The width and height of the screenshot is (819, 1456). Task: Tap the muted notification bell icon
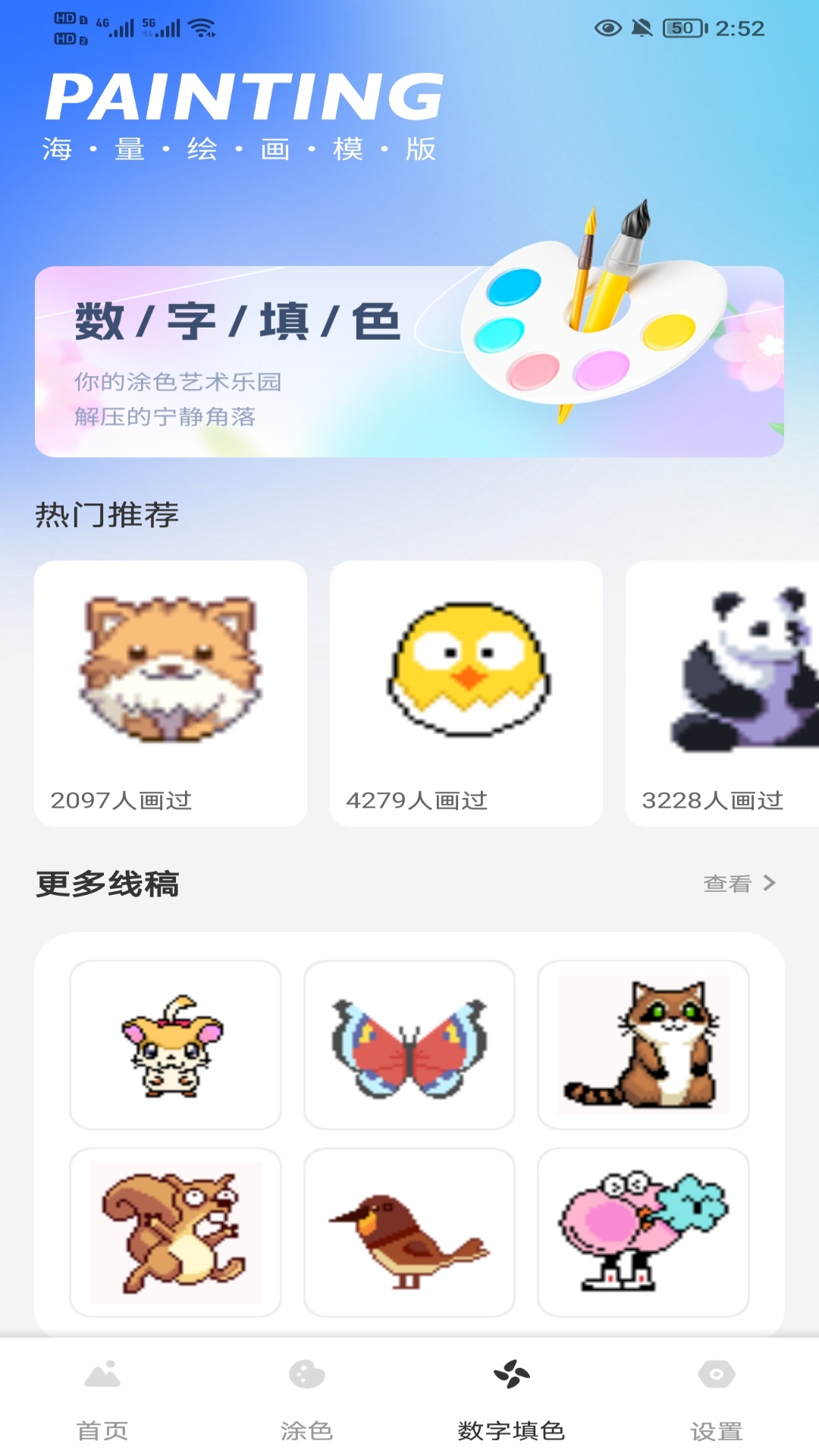(641, 29)
